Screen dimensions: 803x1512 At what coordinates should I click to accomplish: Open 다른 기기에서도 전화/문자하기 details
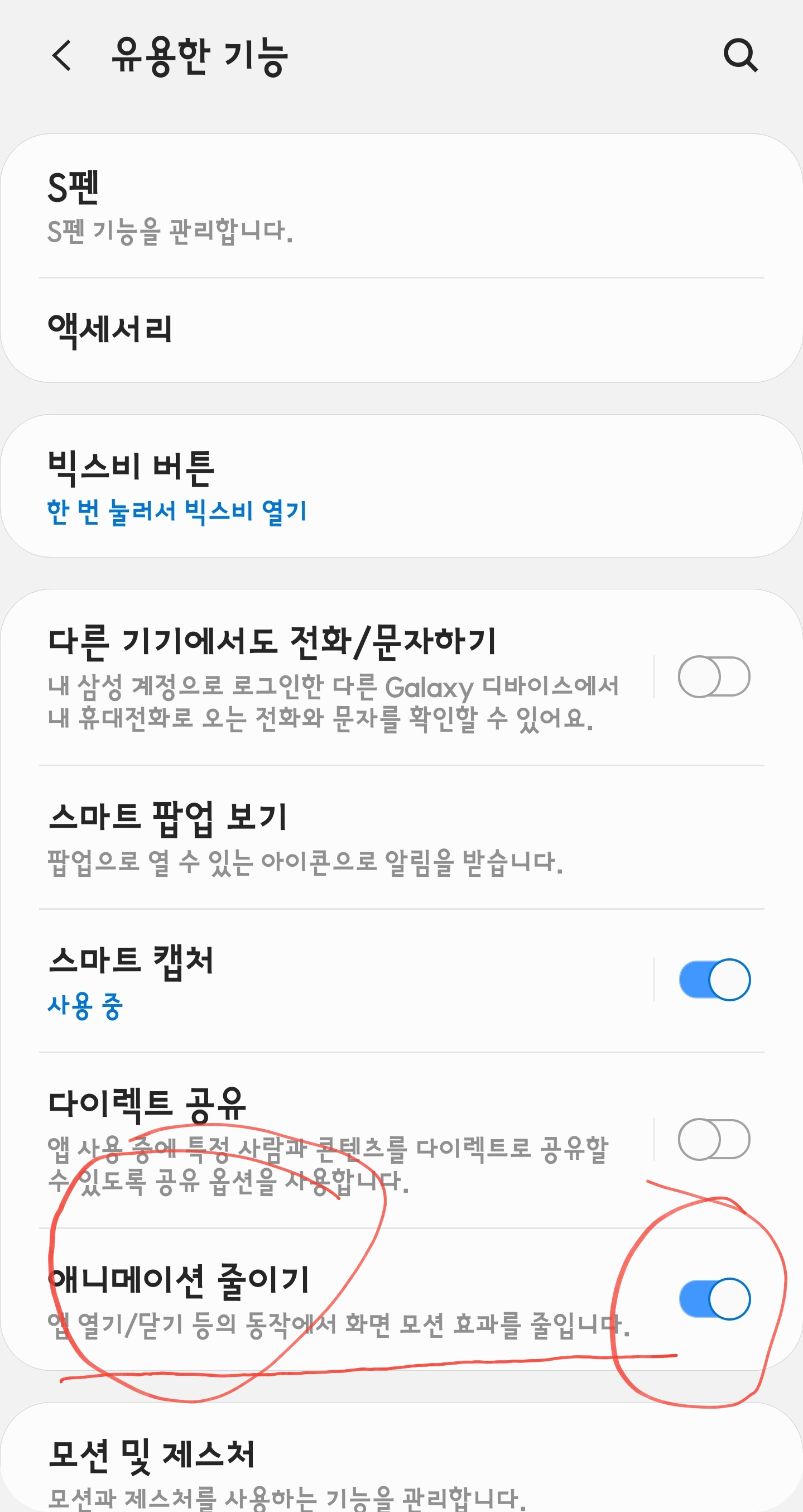(x=329, y=678)
